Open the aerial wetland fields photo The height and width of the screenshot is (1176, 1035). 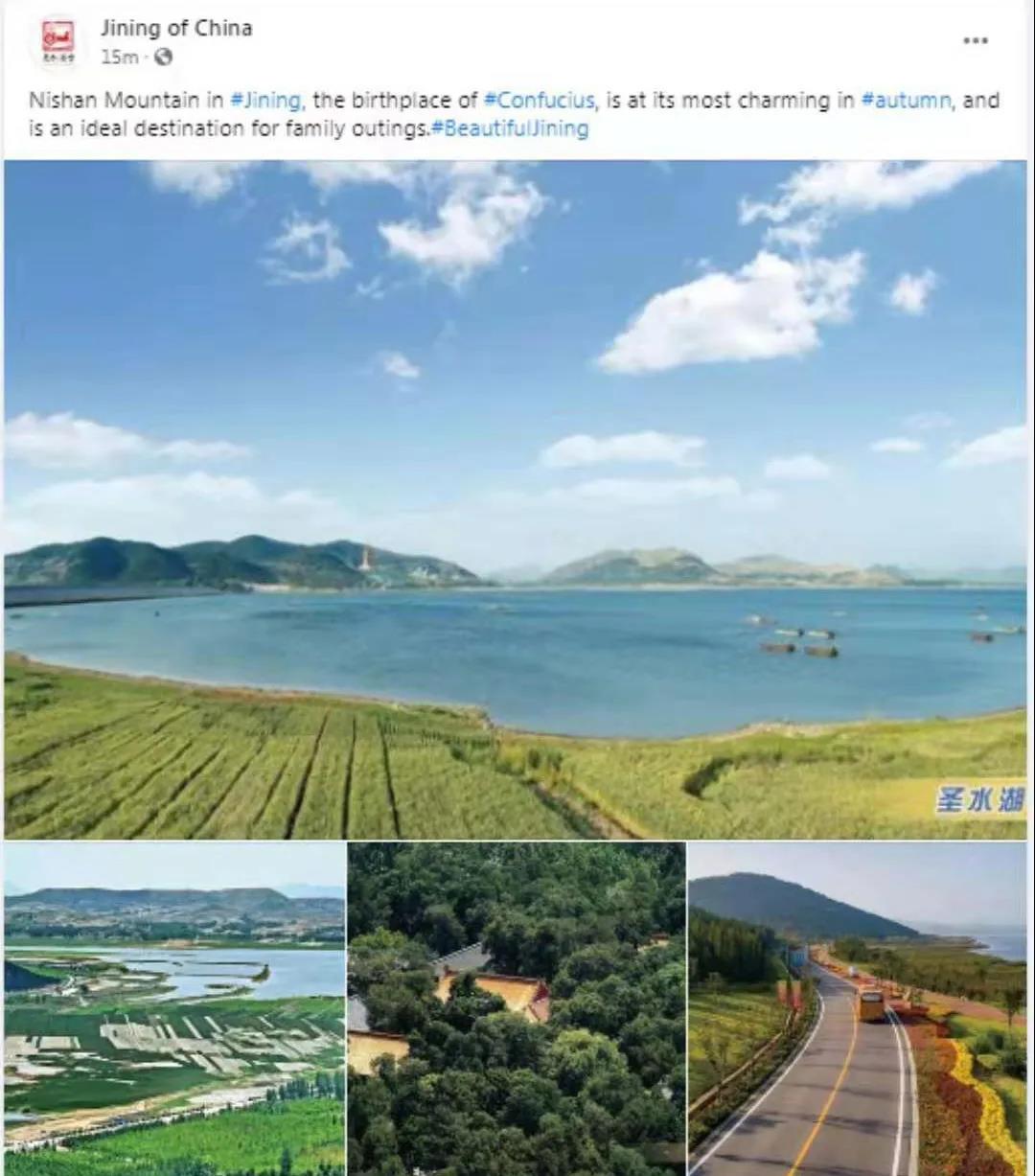(174, 1008)
